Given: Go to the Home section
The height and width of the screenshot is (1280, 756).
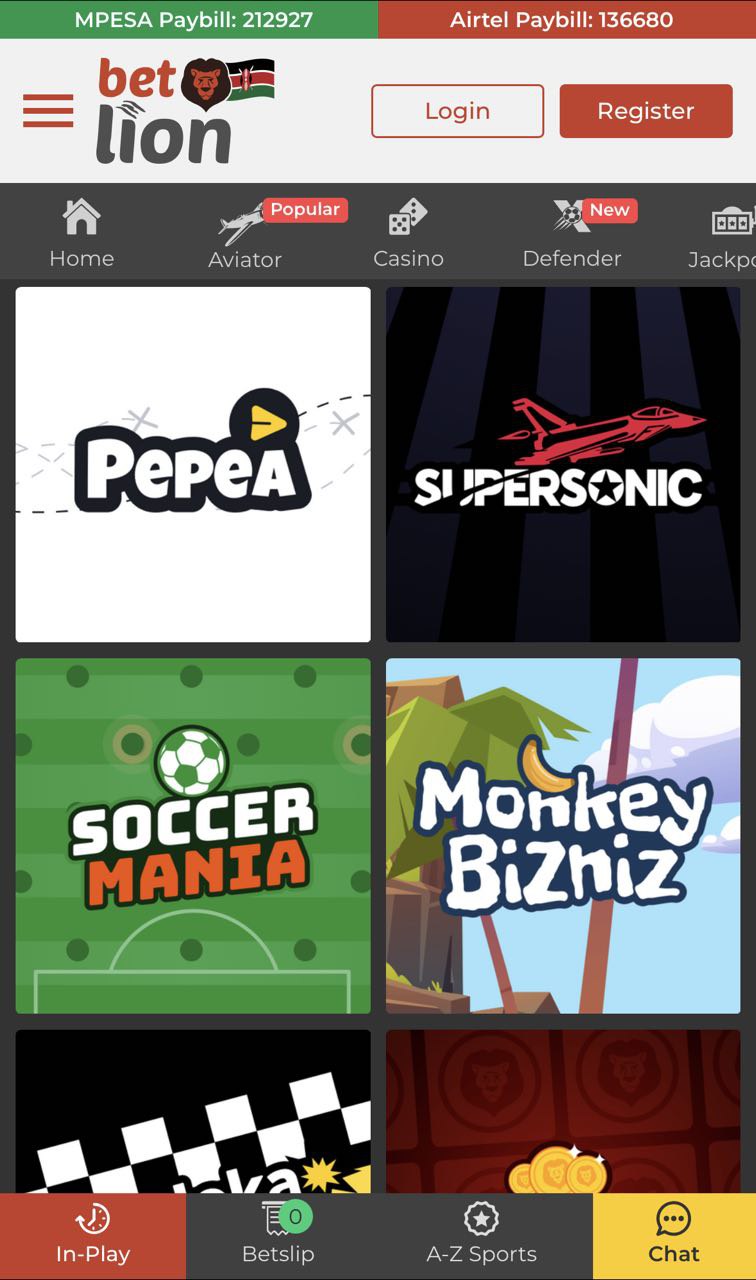Looking at the screenshot, I should coord(81,234).
